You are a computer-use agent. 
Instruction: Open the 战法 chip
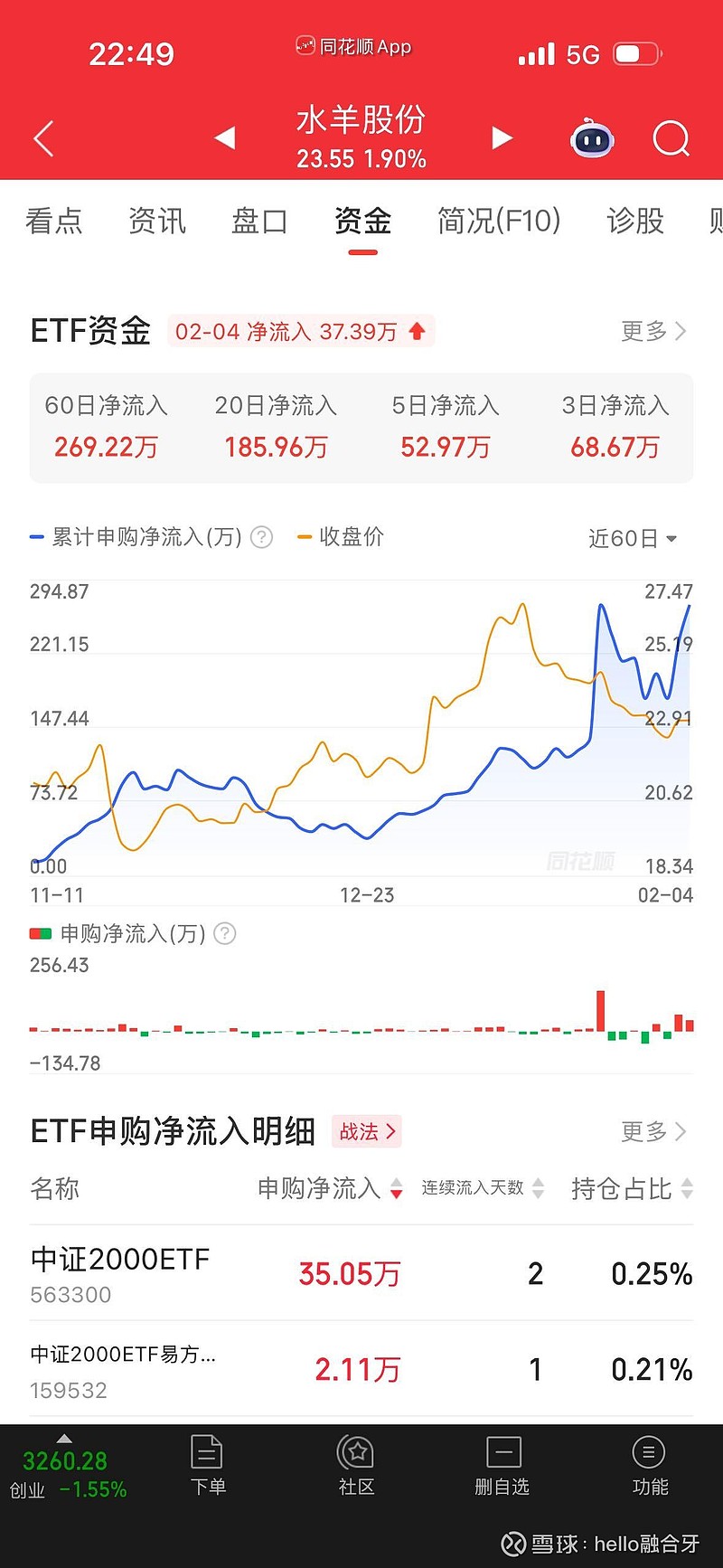coord(366,1131)
